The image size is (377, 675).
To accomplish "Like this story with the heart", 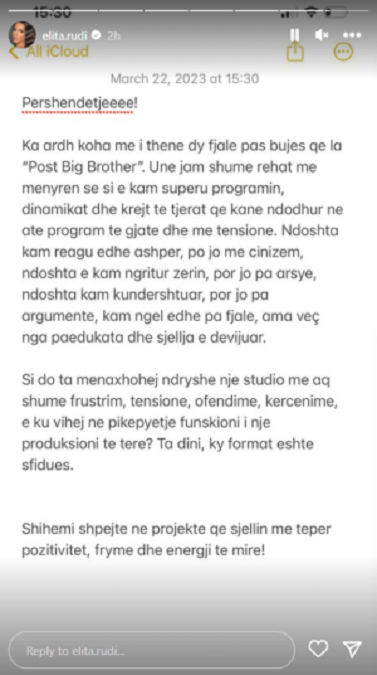I will tap(318, 649).
